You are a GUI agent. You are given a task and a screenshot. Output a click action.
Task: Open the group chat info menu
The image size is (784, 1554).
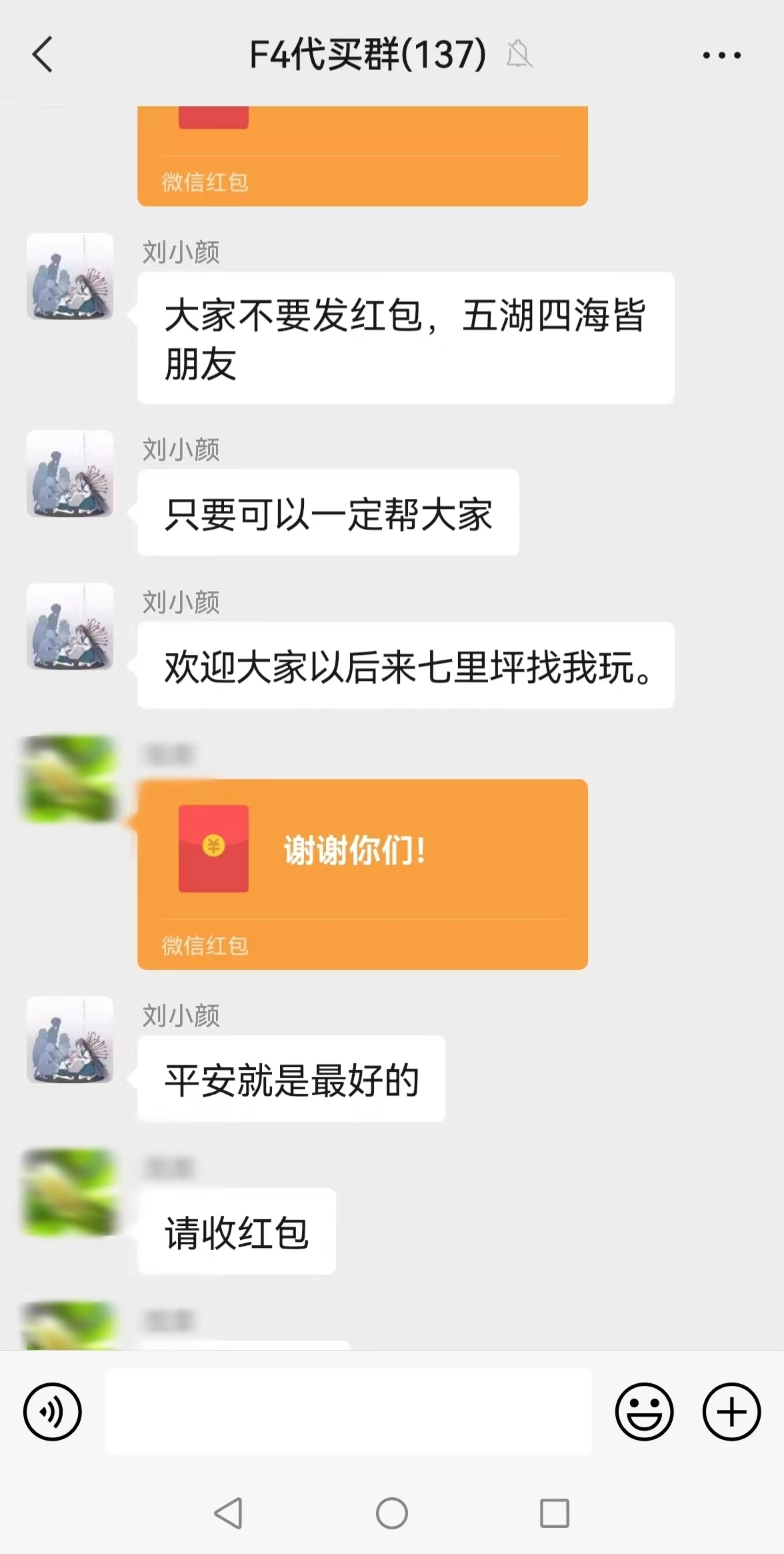click(721, 55)
